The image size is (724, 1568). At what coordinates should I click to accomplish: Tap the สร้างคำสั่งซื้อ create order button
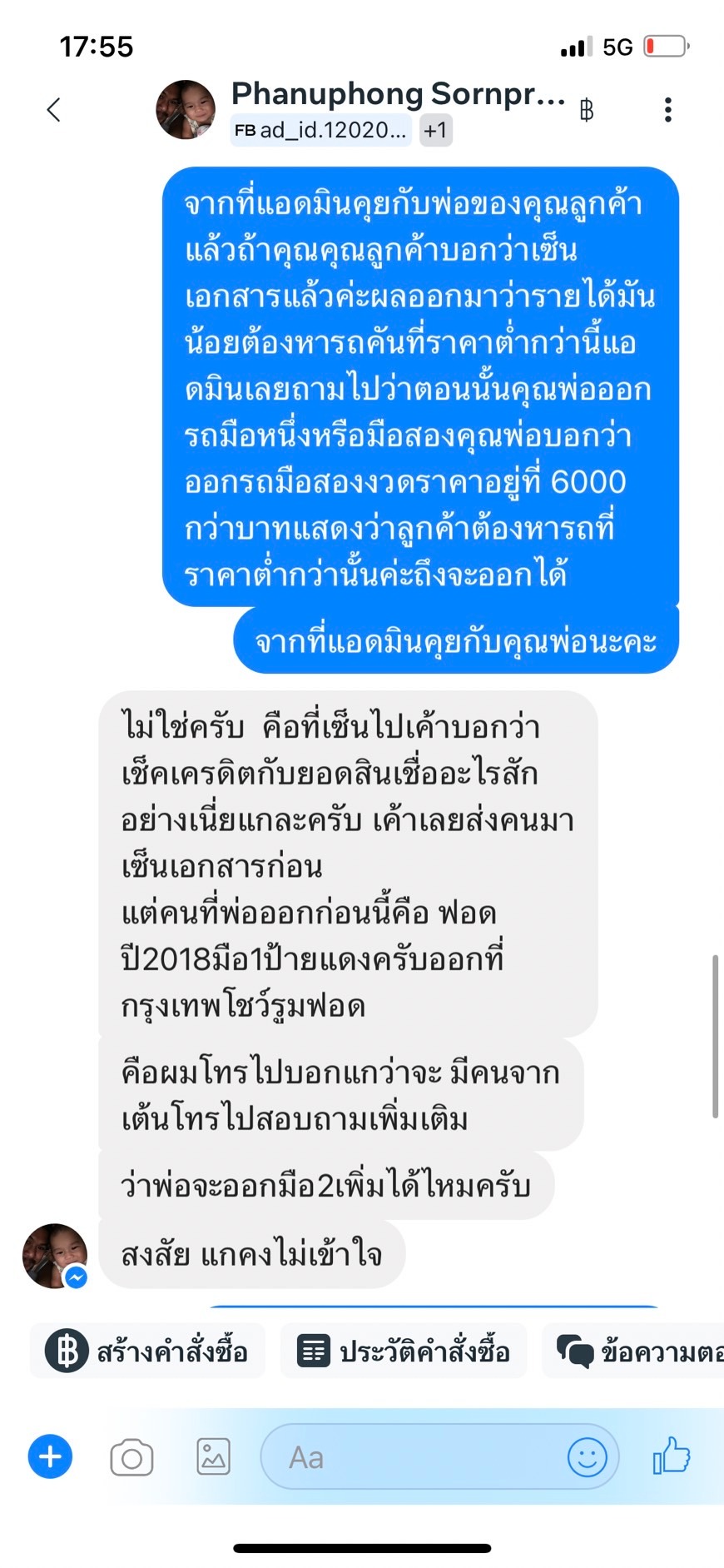point(148,1351)
